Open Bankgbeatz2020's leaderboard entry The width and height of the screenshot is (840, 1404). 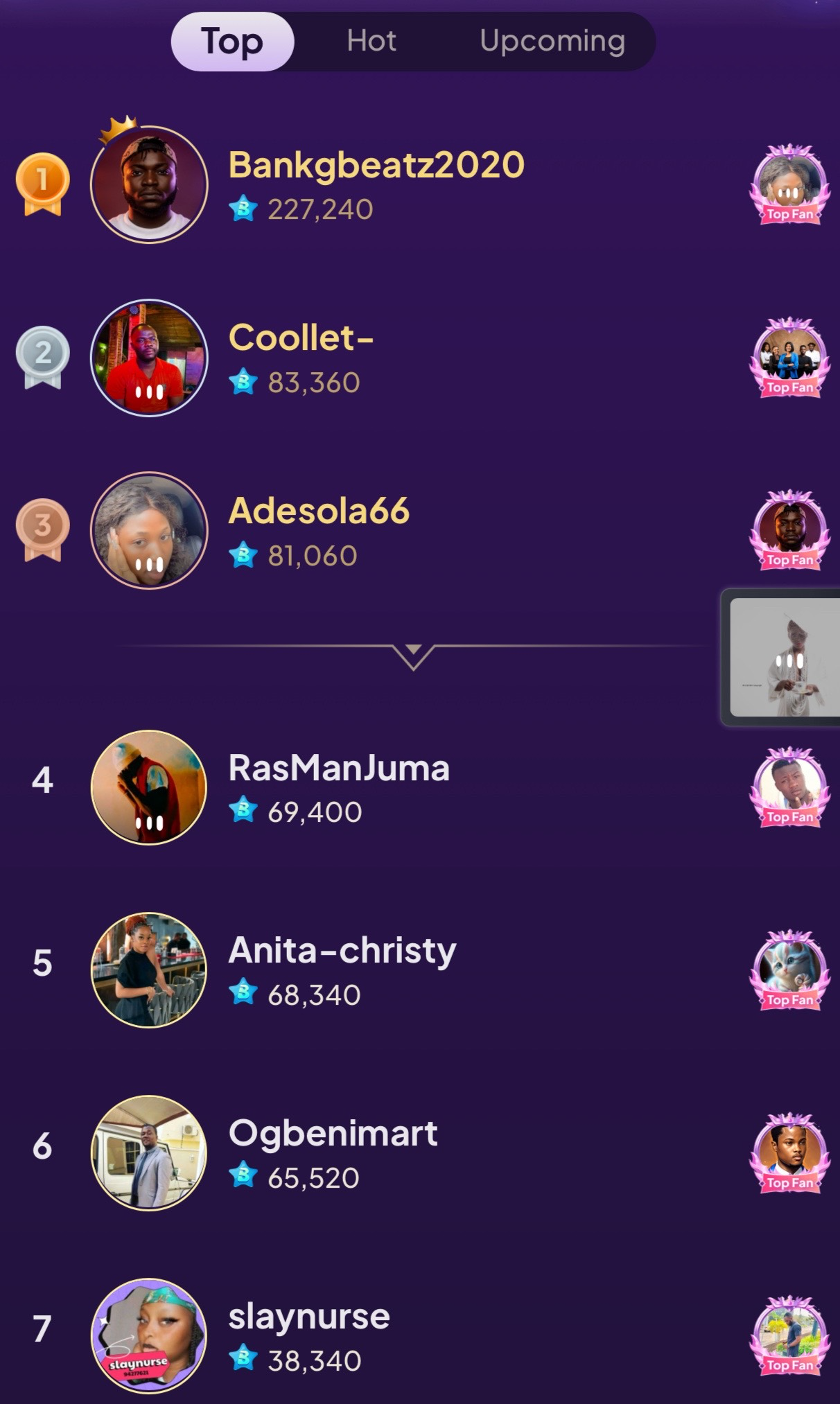click(x=420, y=184)
